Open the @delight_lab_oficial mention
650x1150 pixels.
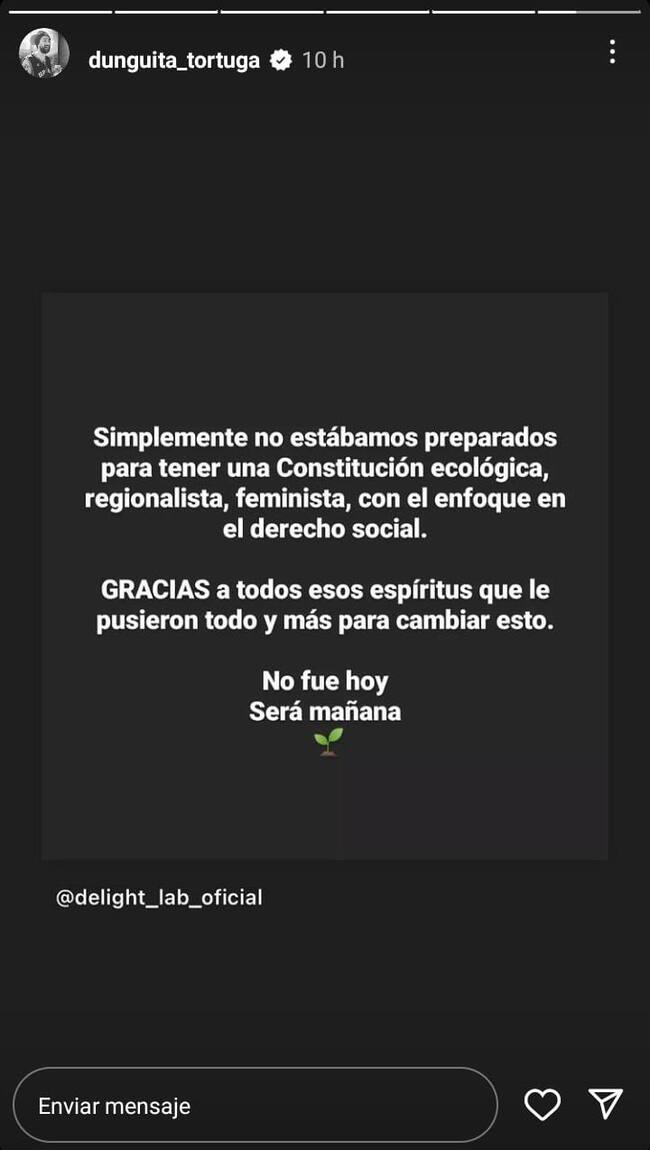[x=160, y=897]
